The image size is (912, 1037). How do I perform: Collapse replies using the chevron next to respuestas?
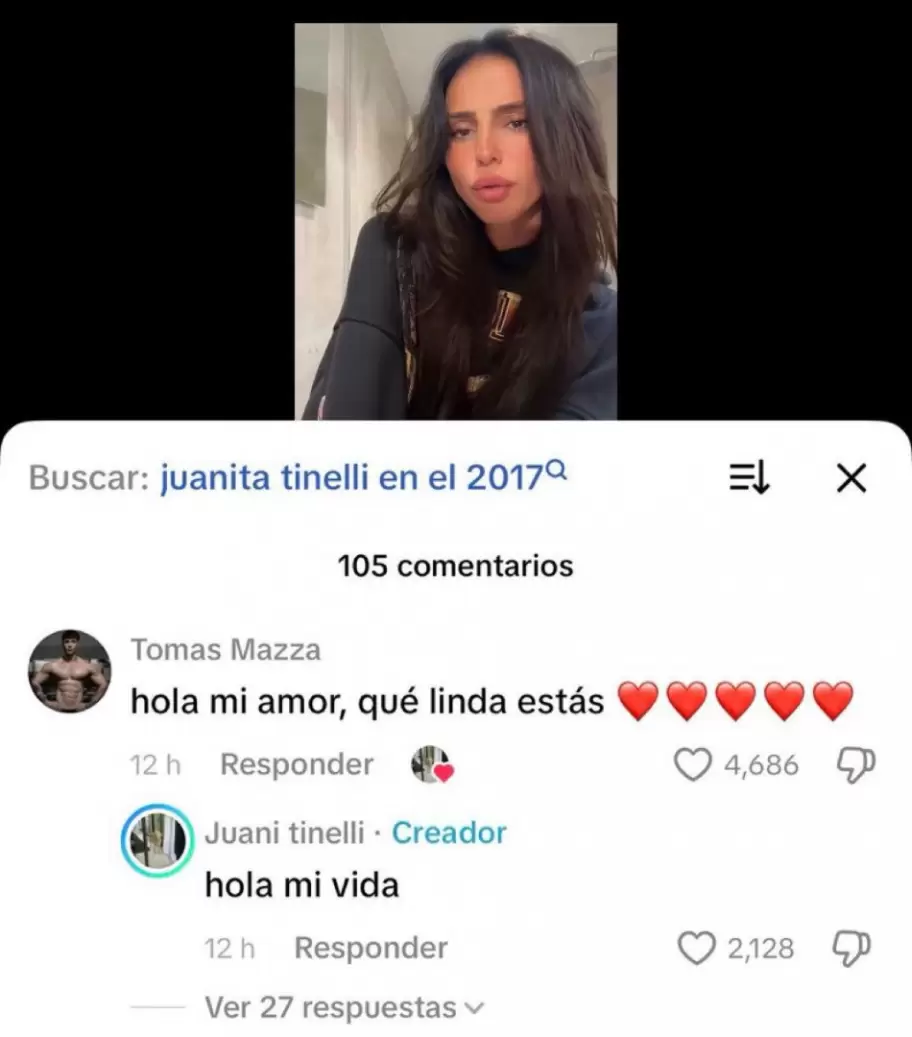475,1008
